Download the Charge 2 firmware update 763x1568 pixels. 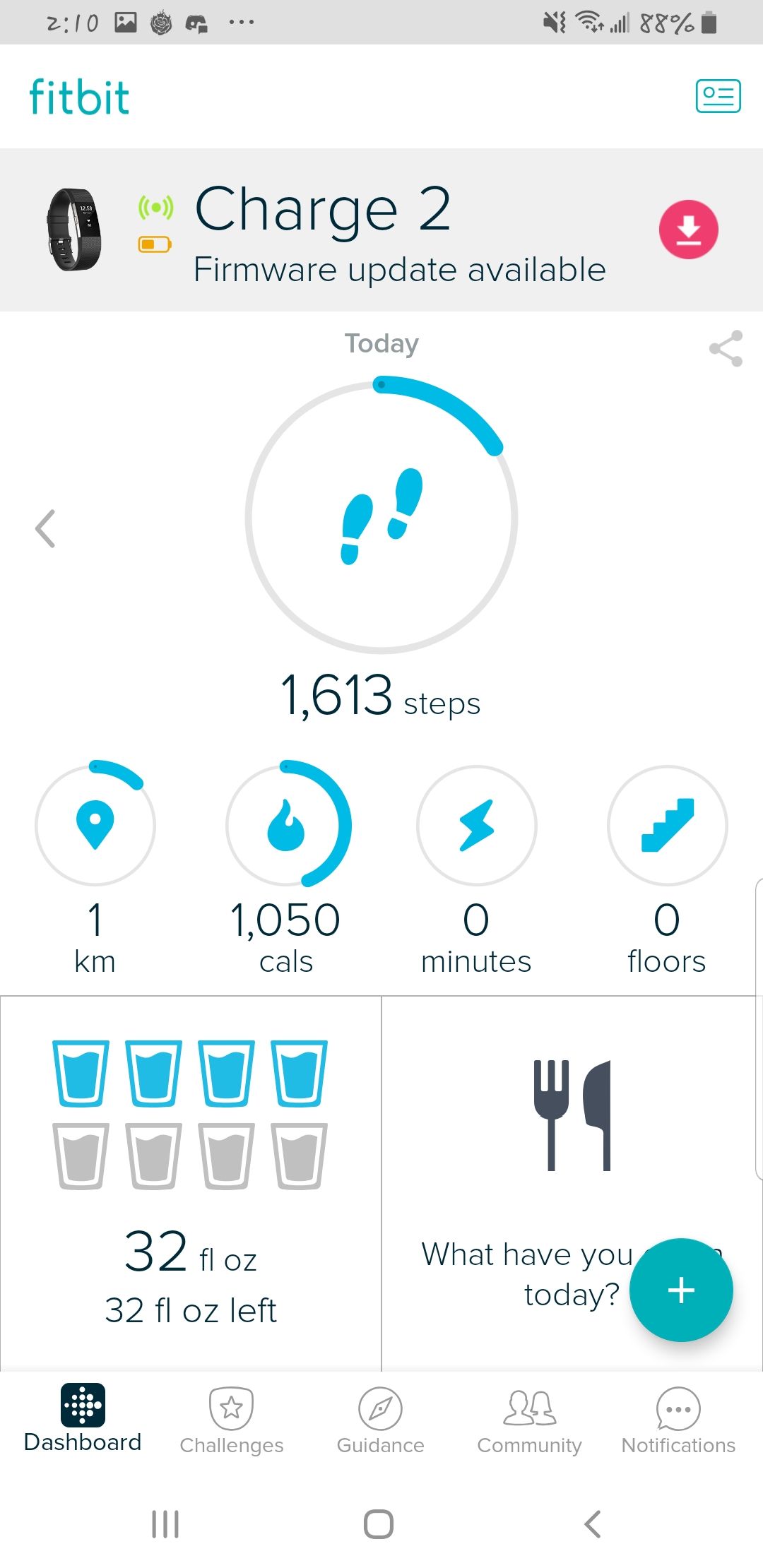(x=688, y=230)
